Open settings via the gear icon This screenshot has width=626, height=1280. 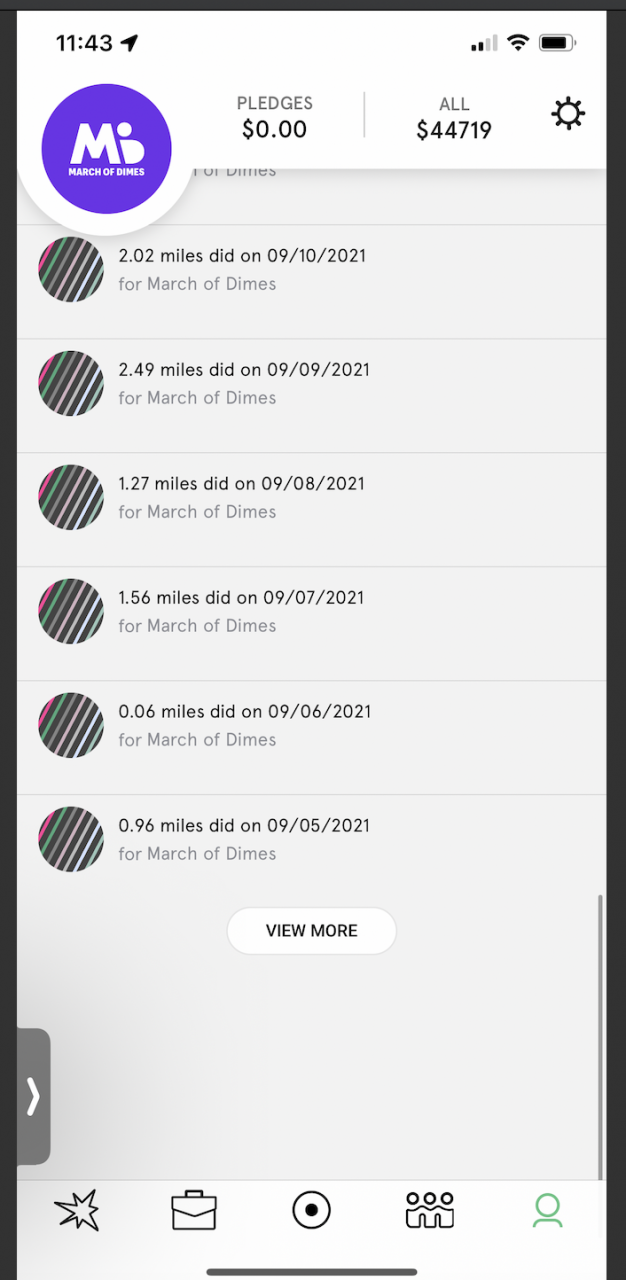click(x=568, y=115)
